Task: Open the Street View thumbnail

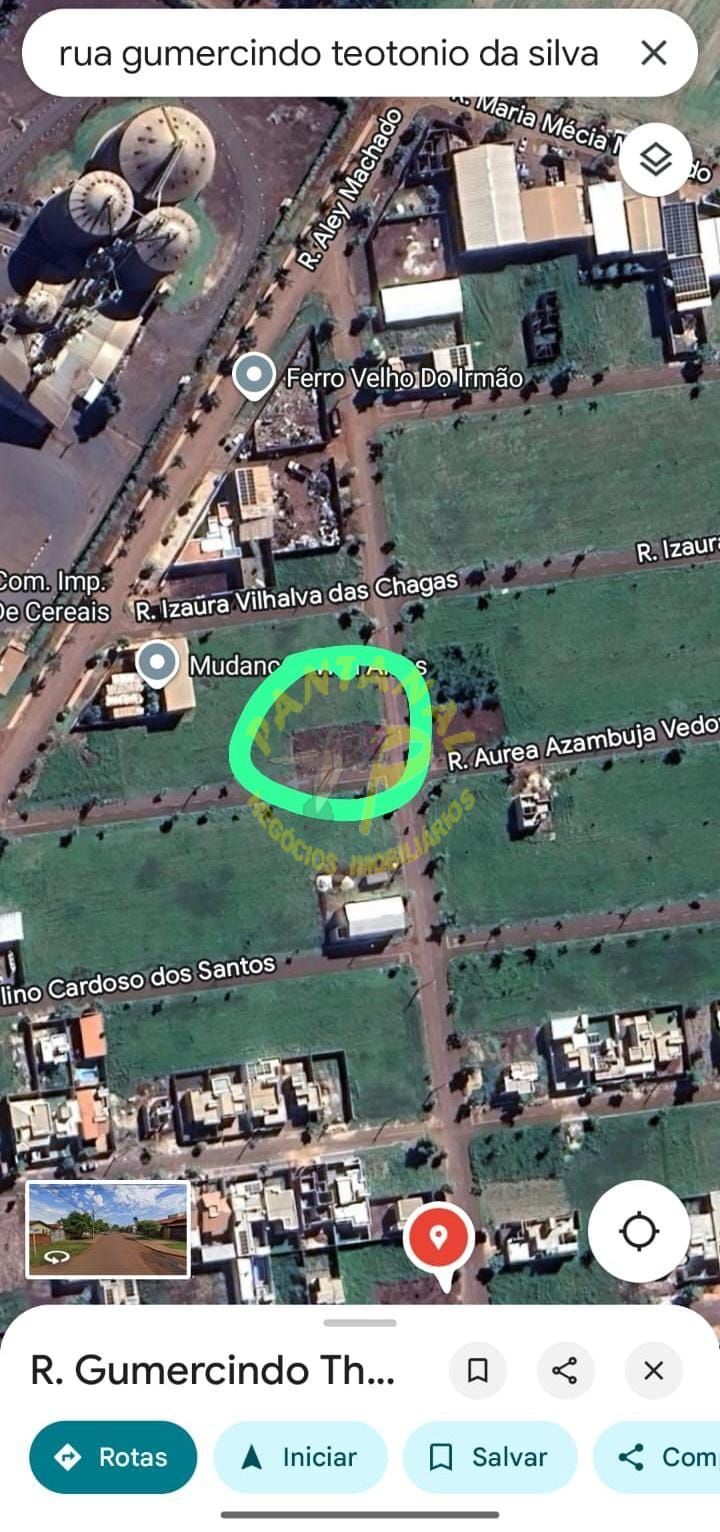Action: pos(107,1228)
